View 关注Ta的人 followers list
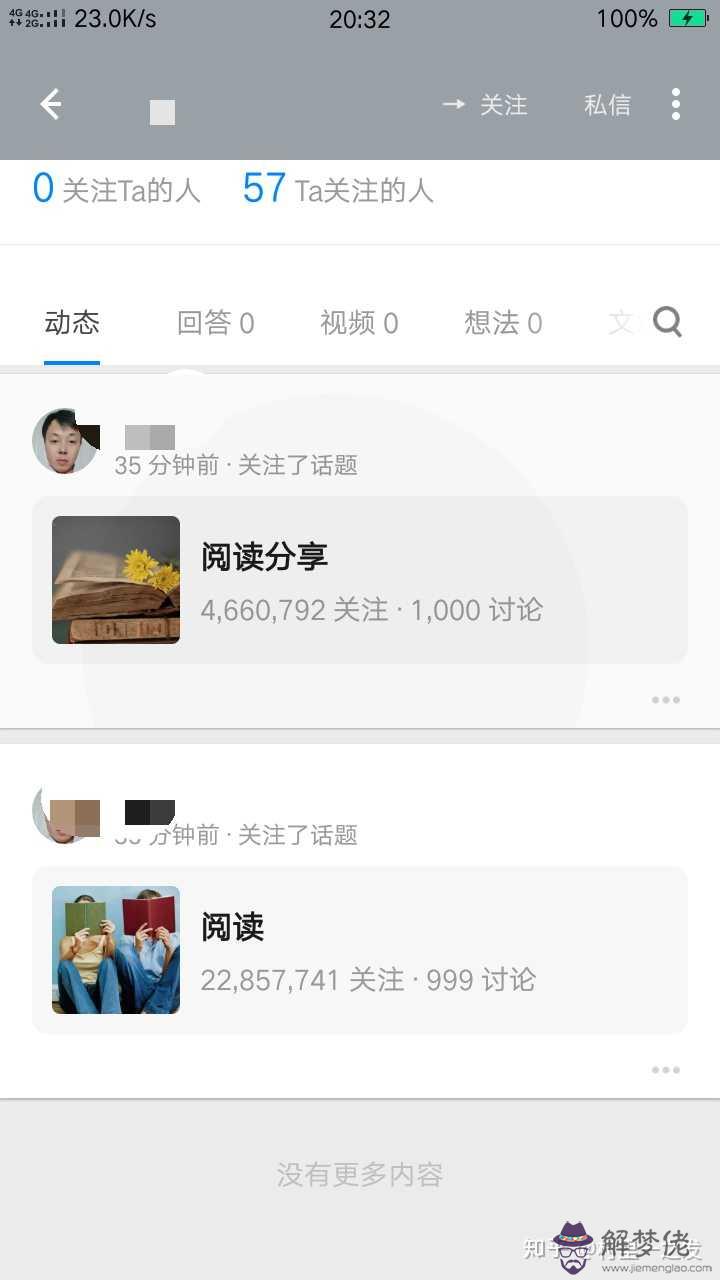 coord(117,189)
